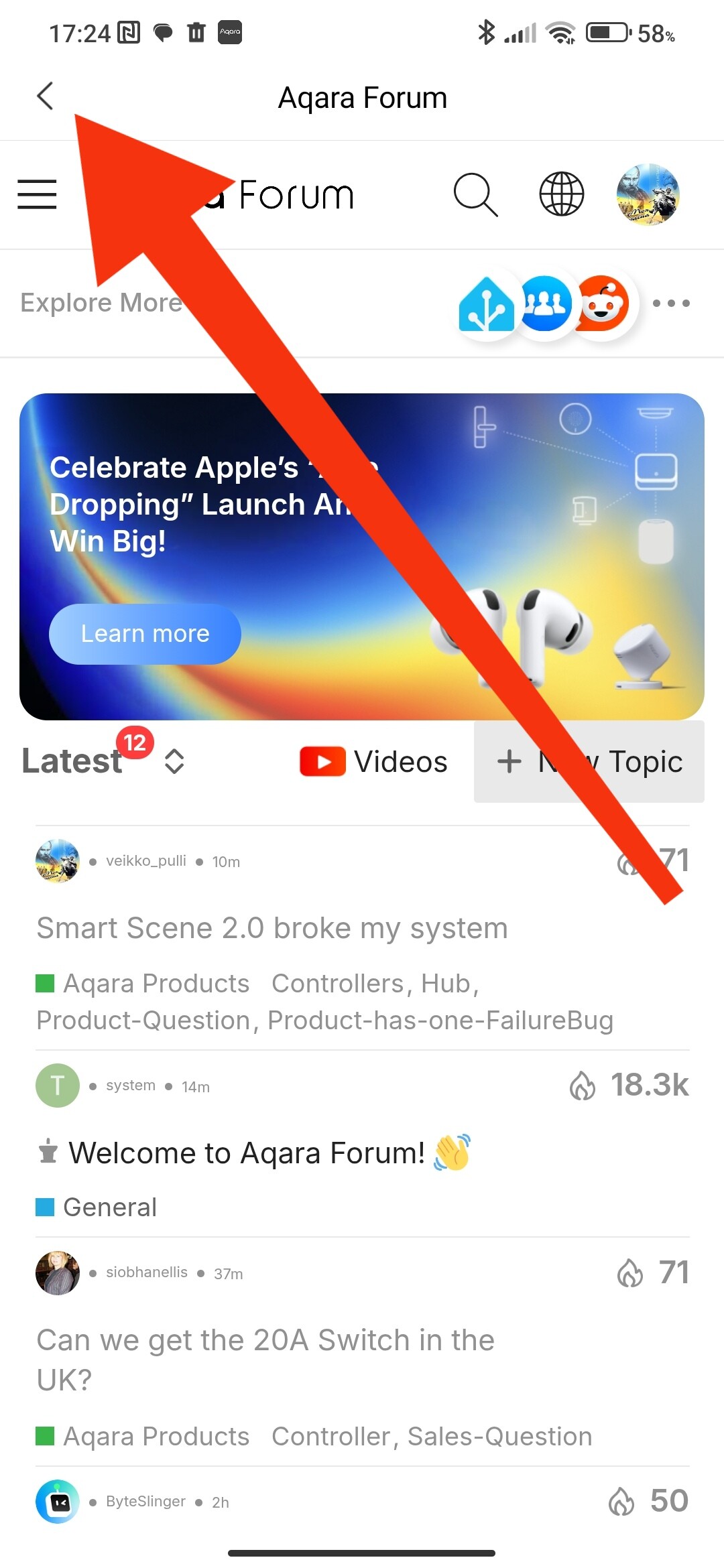Screen dimensions: 724x1568
Task: Open the Product-has-one-FailureBug tag
Action: (440, 1021)
